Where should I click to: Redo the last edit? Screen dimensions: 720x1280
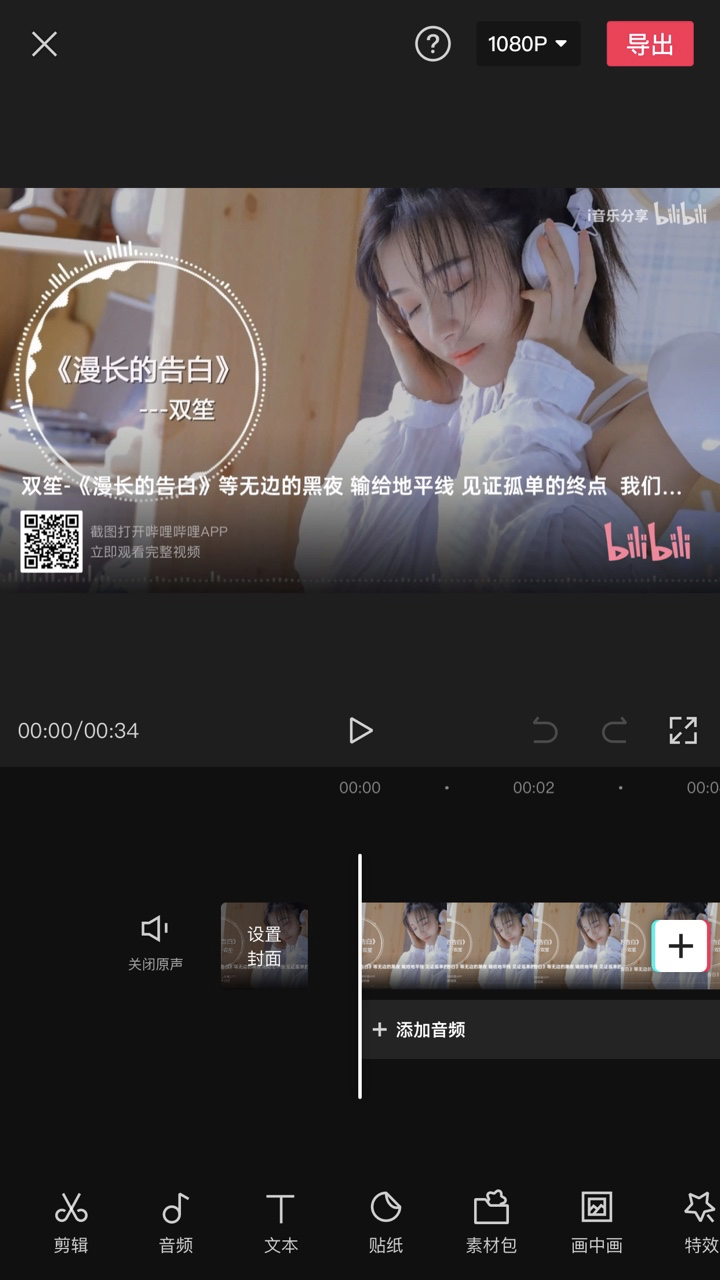pyautogui.click(x=614, y=731)
